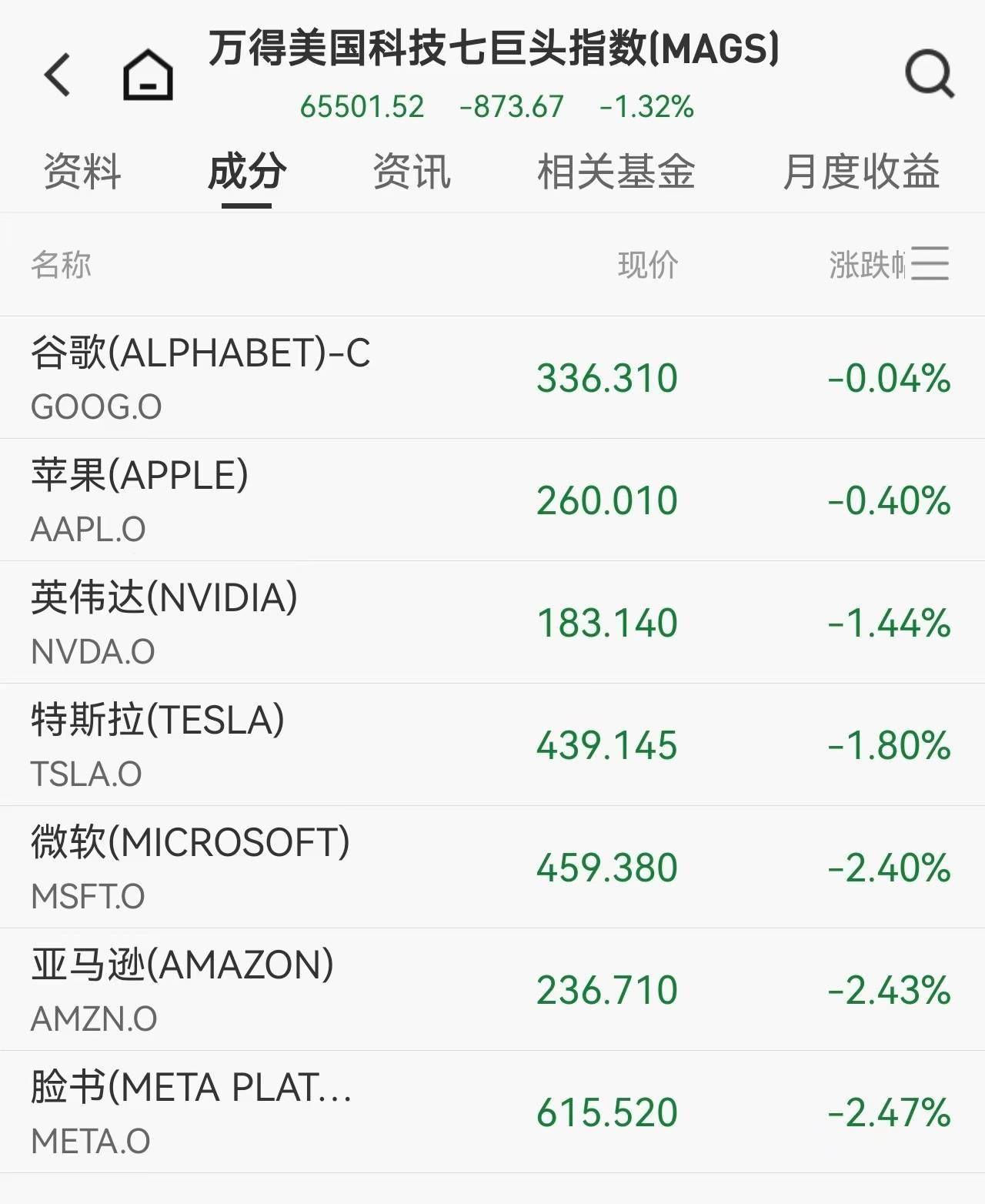Switch to the 资料 tab
The image size is (985, 1204).
click(x=82, y=174)
